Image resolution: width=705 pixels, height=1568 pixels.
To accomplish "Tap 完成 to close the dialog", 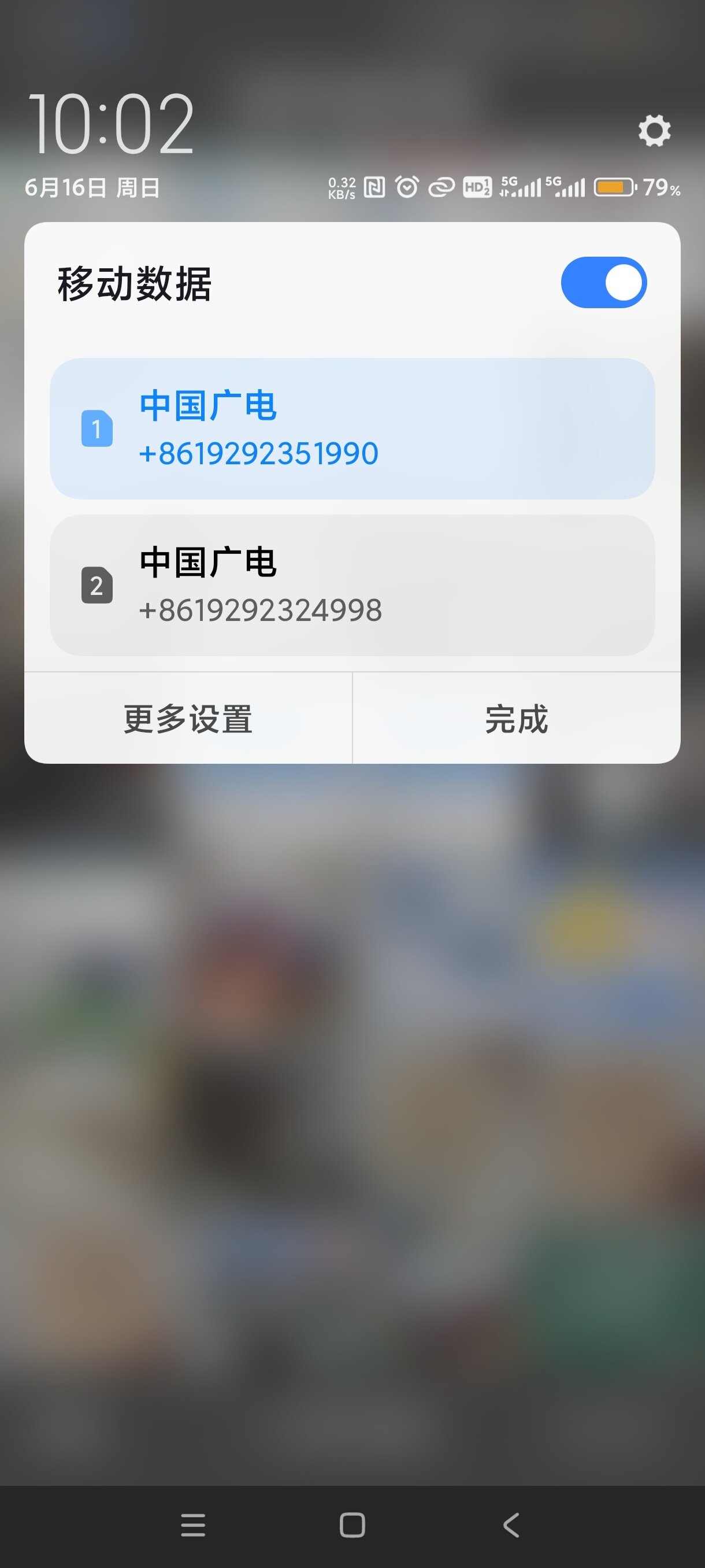I will click(517, 719).
